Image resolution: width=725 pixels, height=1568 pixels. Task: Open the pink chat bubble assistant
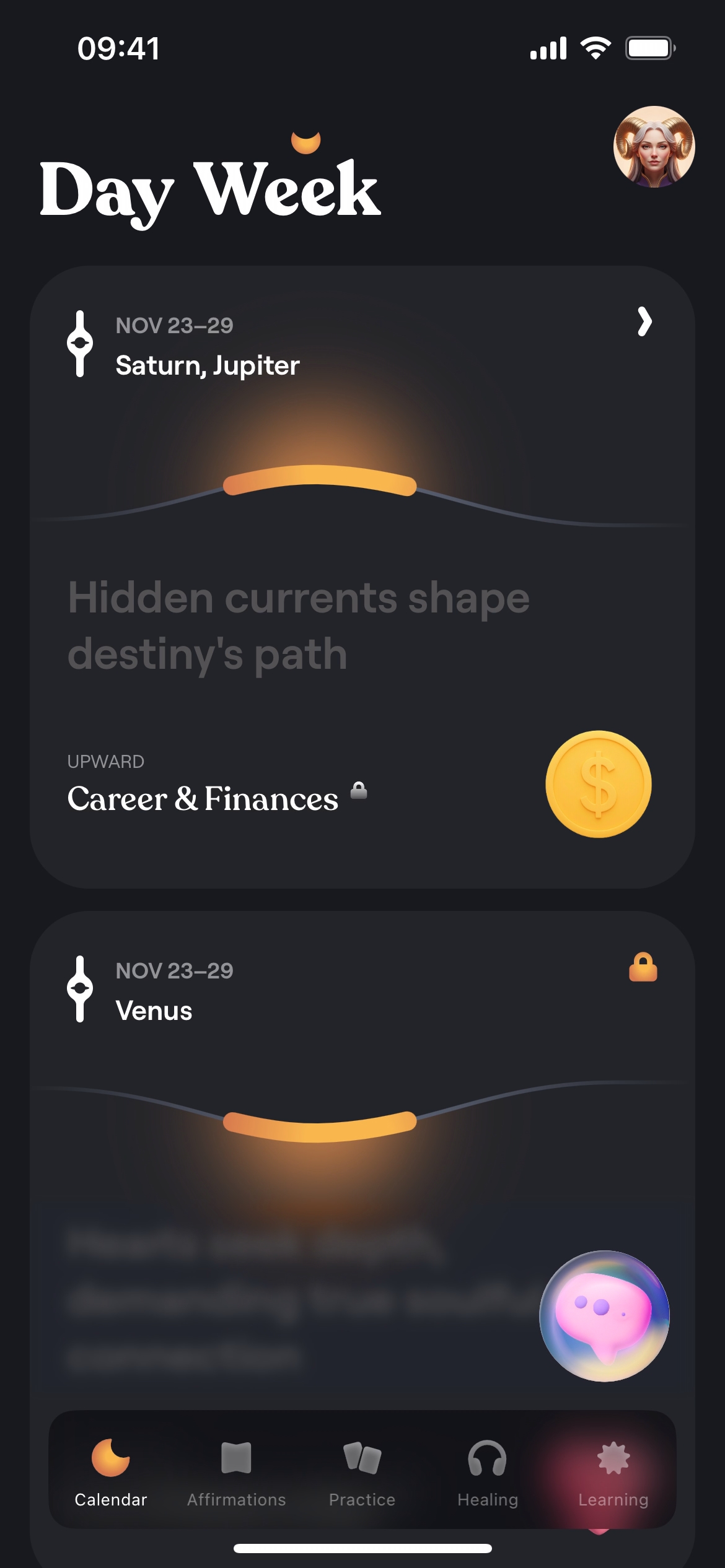pos(604,1315)
